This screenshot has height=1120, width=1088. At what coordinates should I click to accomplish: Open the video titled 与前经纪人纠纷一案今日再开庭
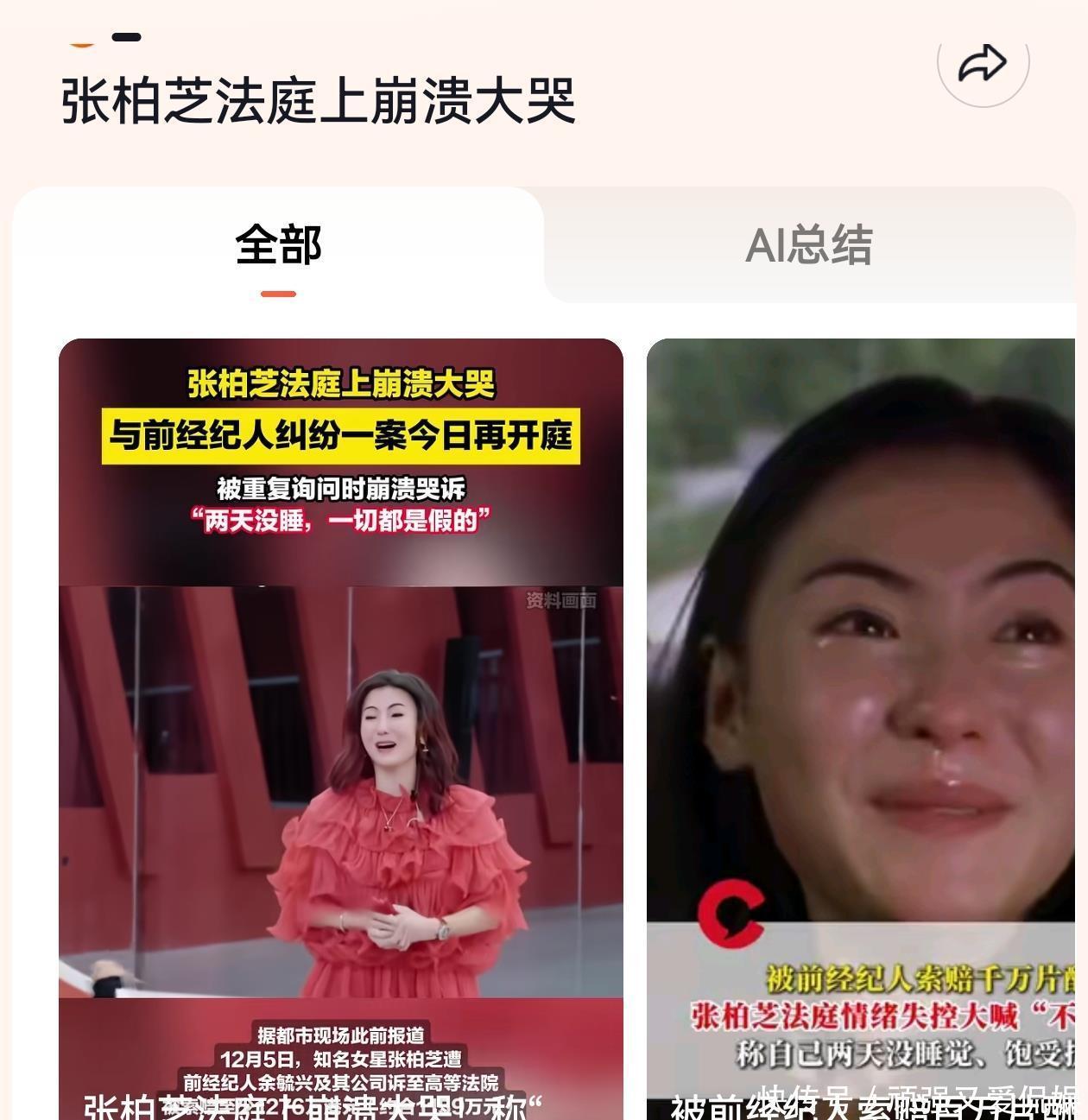pos(341,725)
